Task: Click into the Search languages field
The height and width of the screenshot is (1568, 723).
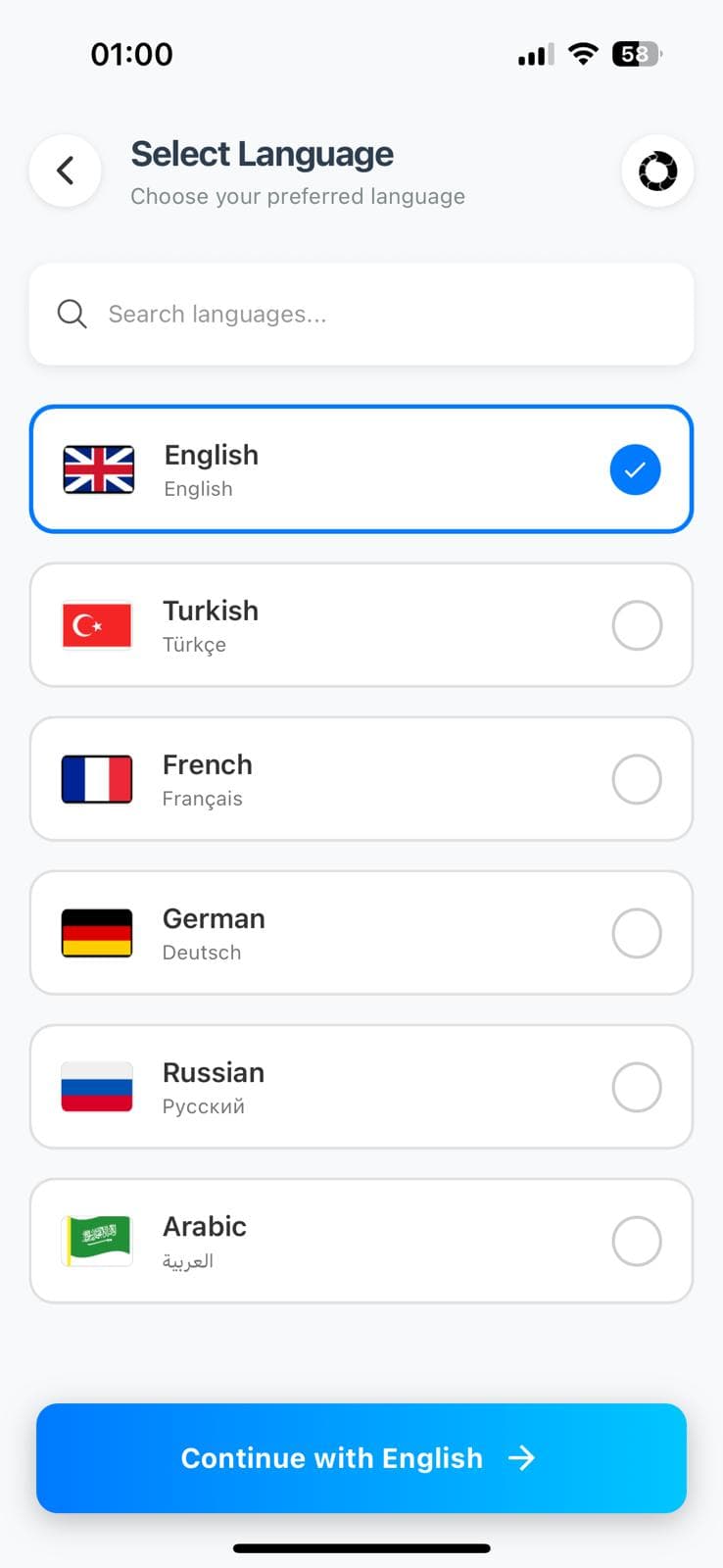Action: tap(361, 314)
